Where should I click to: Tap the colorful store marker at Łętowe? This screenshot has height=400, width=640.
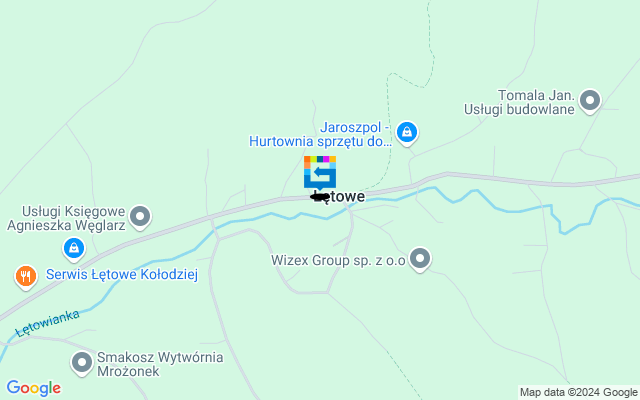[320, 171]
